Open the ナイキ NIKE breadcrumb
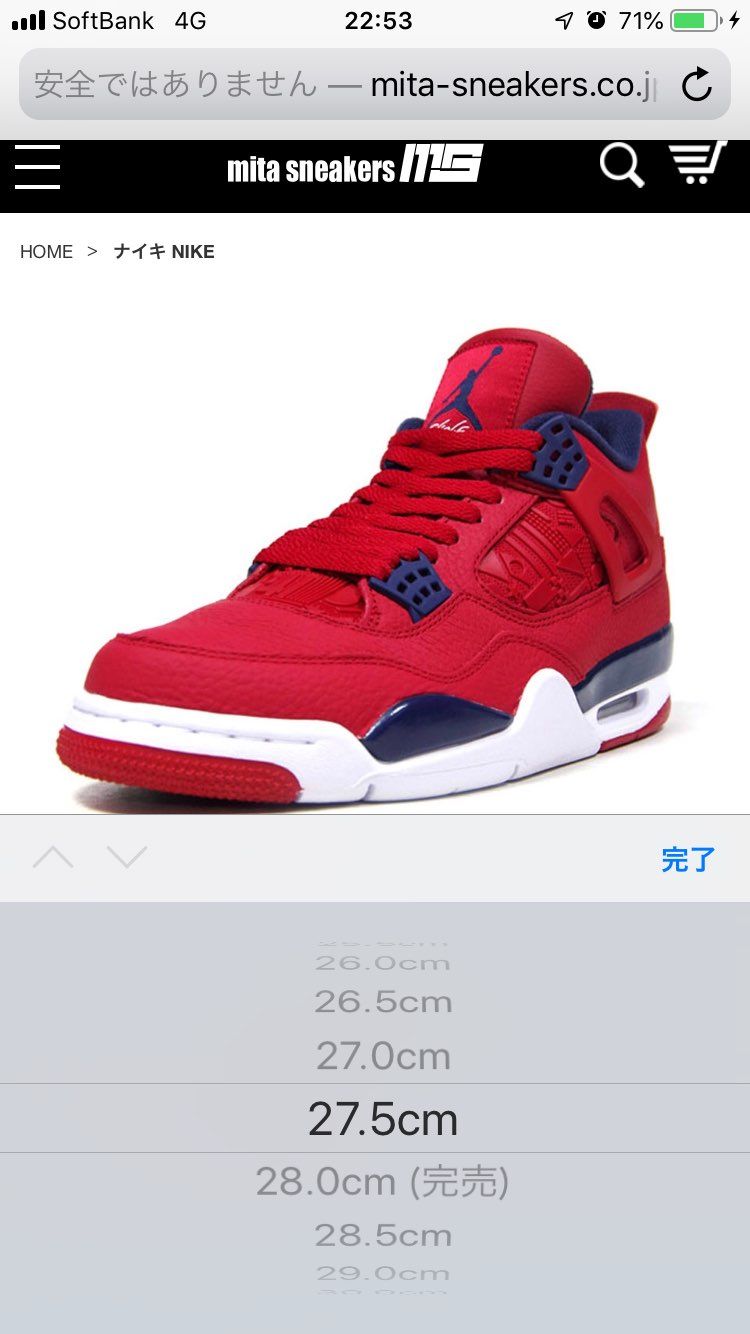The height and width of the screenshot is (1334, 750). point(164,252)
